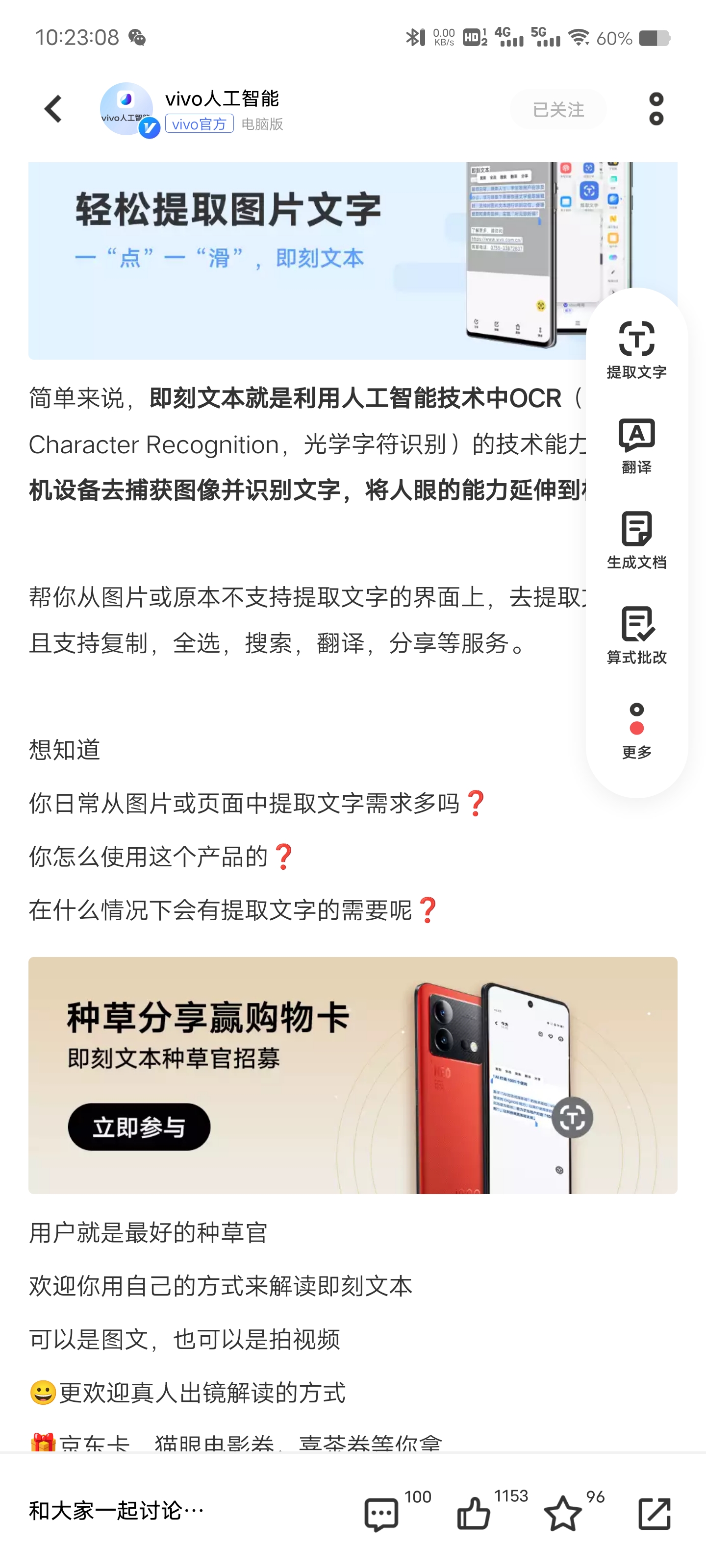Open the vivo人工智能 profile avatar
Viewport: 706px width, 1568px height.
pyautogui.click(x=126, y=109)
